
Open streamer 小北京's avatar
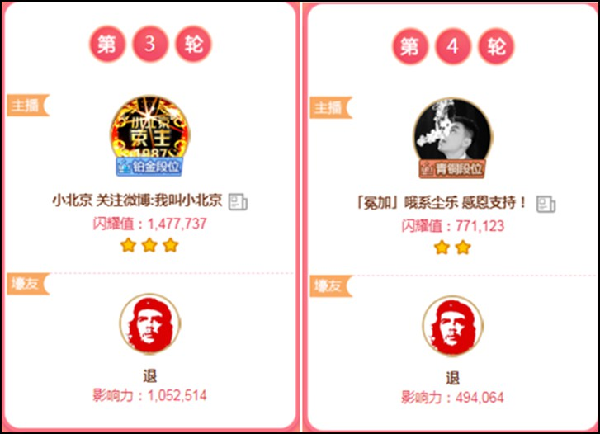[149, 135]
